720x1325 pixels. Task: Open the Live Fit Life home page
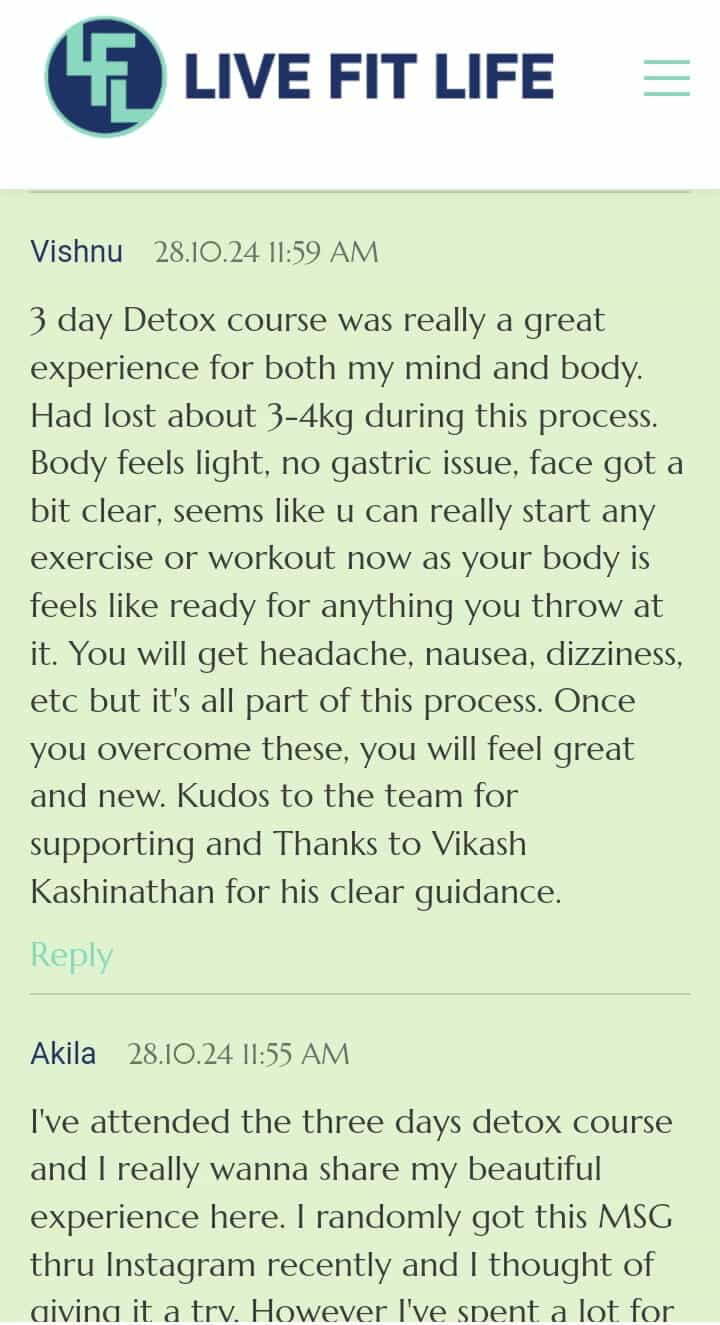click(x=299, y=77)
